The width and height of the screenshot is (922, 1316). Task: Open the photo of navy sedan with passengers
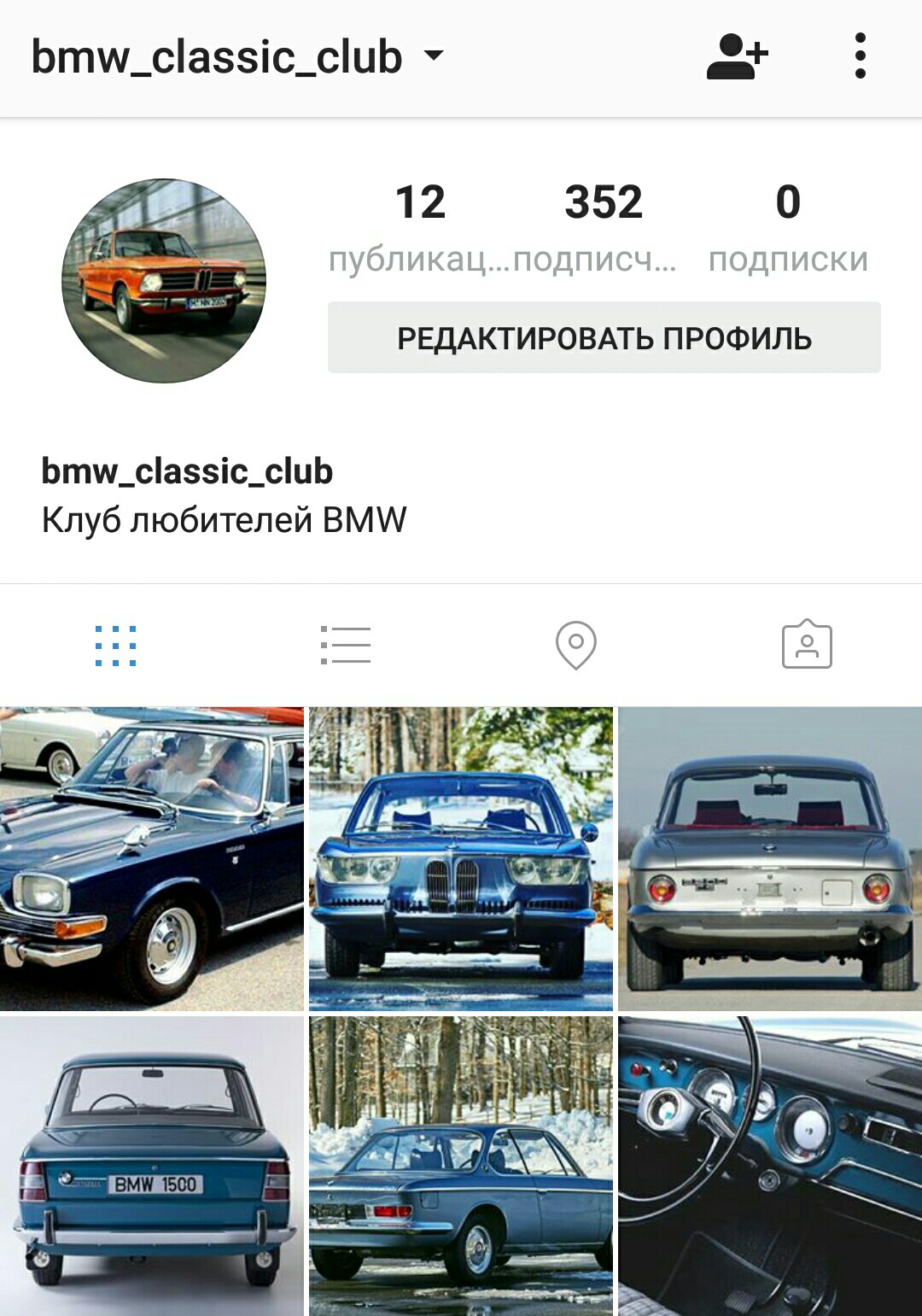pos(152,858)
